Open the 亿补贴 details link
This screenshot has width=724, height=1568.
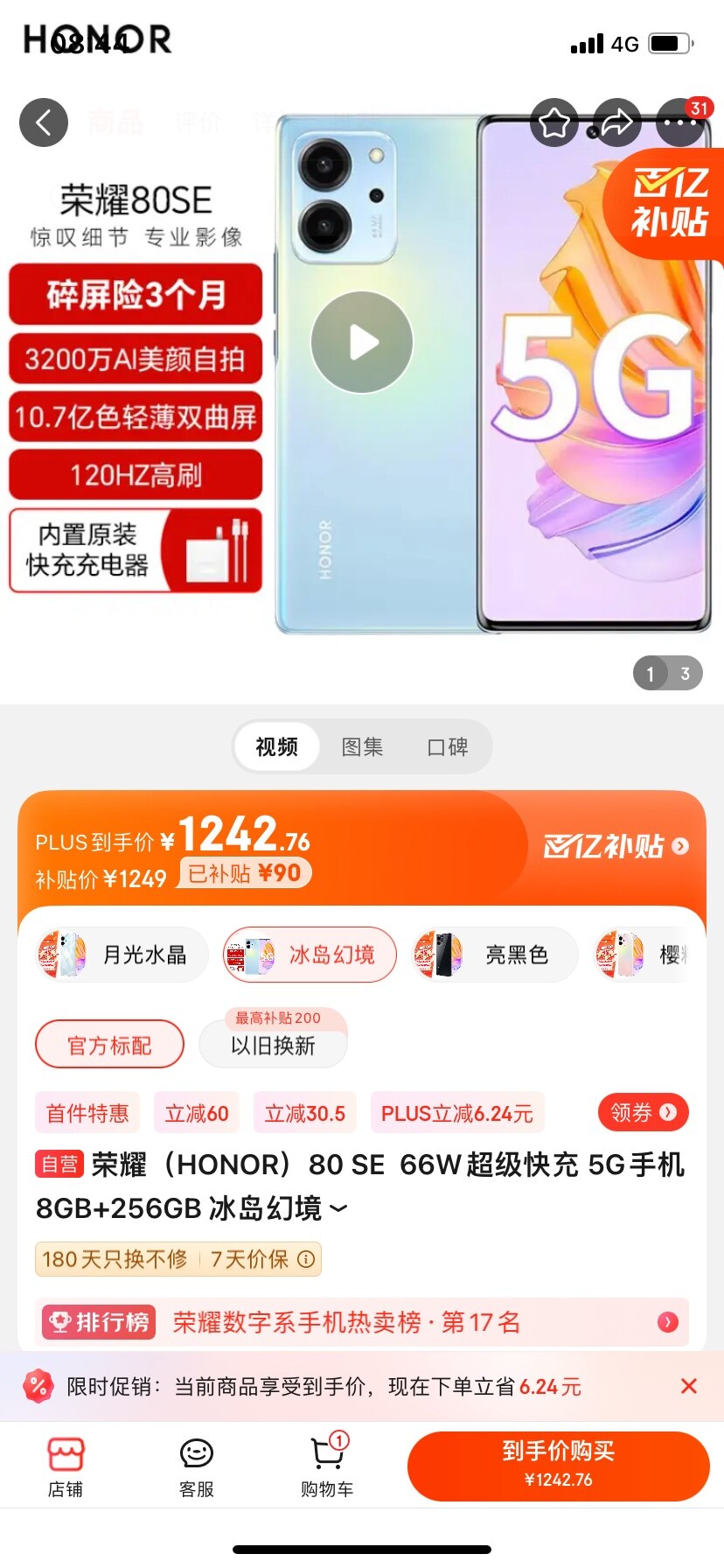(x=616, y=846)
